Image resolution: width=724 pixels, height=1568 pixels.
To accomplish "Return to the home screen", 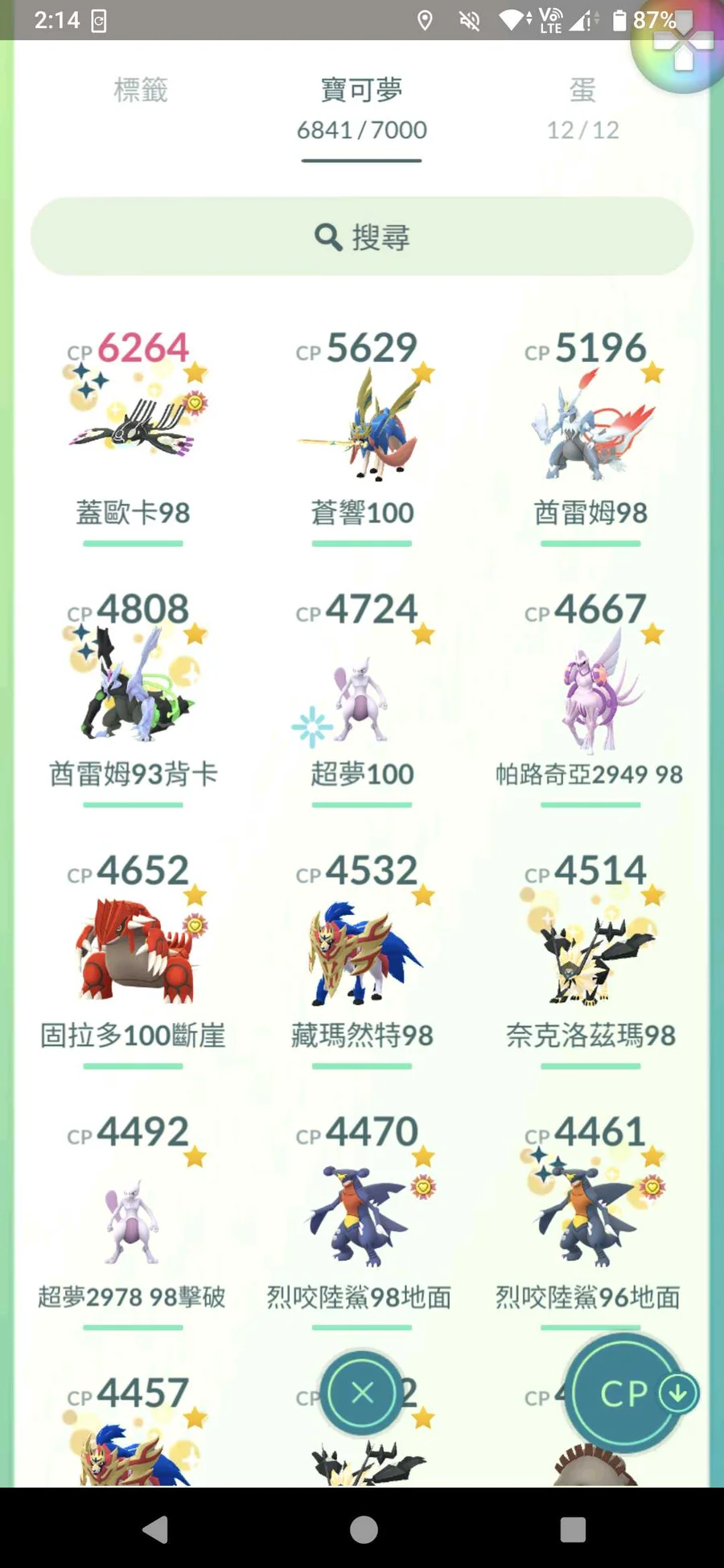I will 364,1529.
